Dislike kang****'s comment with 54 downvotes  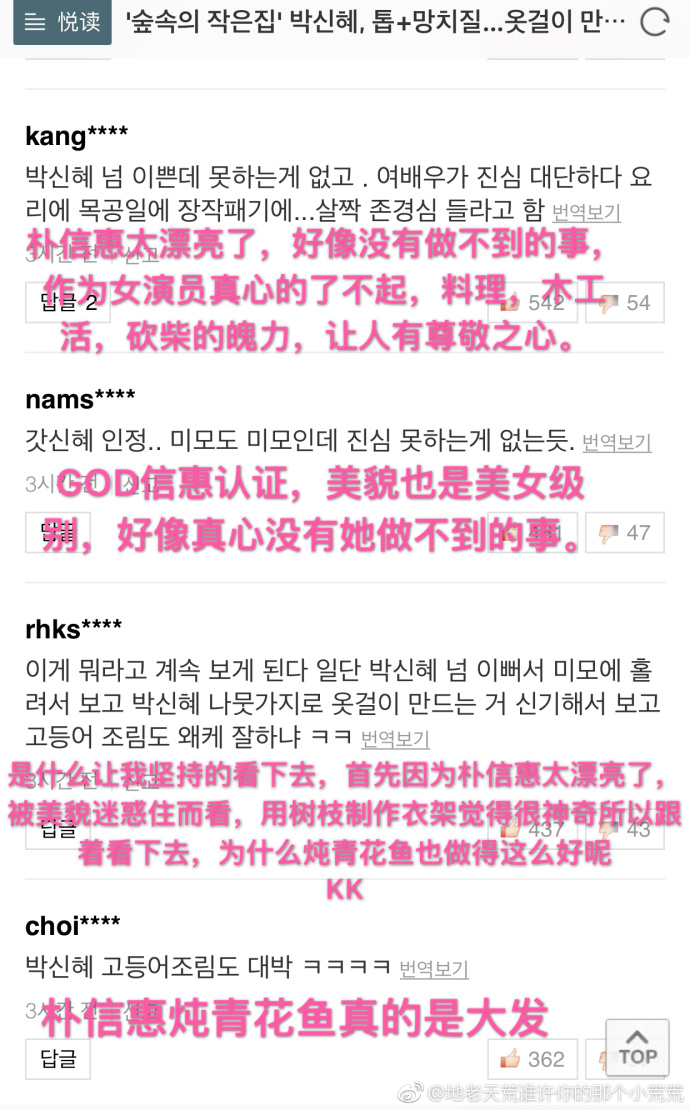click(624, 303)
